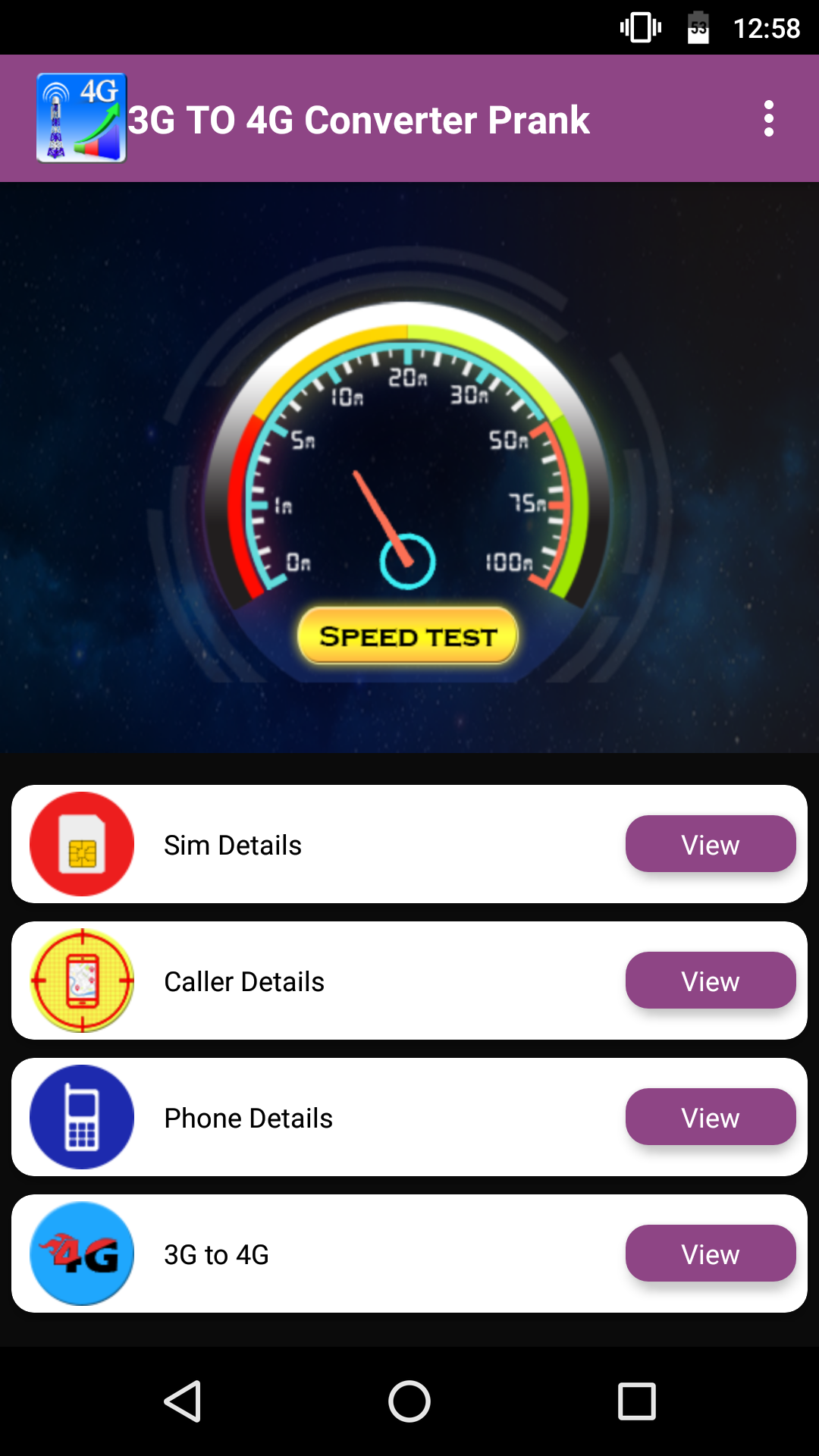The image size is (819, 1456).
Task: Tap the Caller Details row label
Action: point(244,981)
